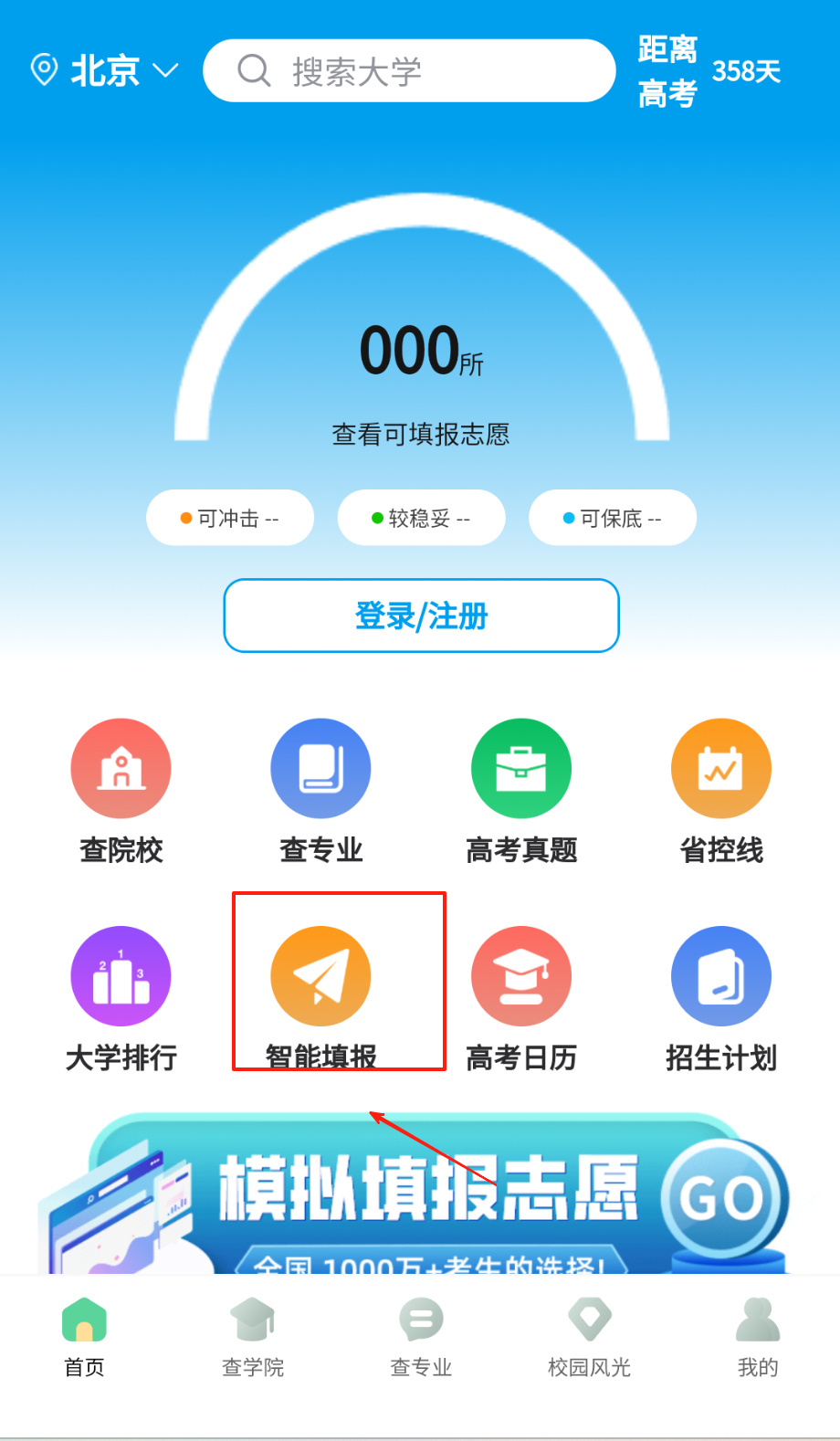Select the 可保底 chip
840x1441 pixels.
pos(612,518)
